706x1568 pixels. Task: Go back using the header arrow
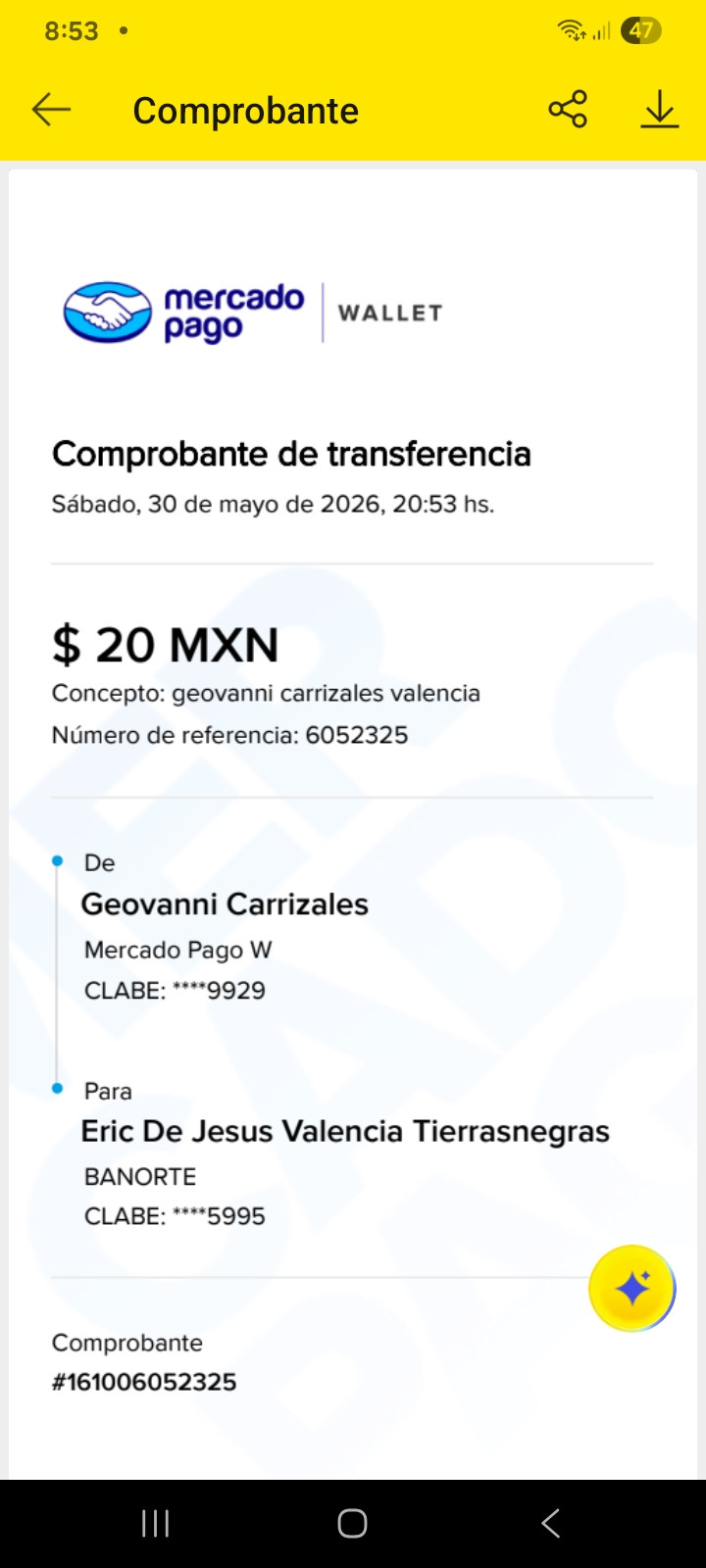(51, 110)
